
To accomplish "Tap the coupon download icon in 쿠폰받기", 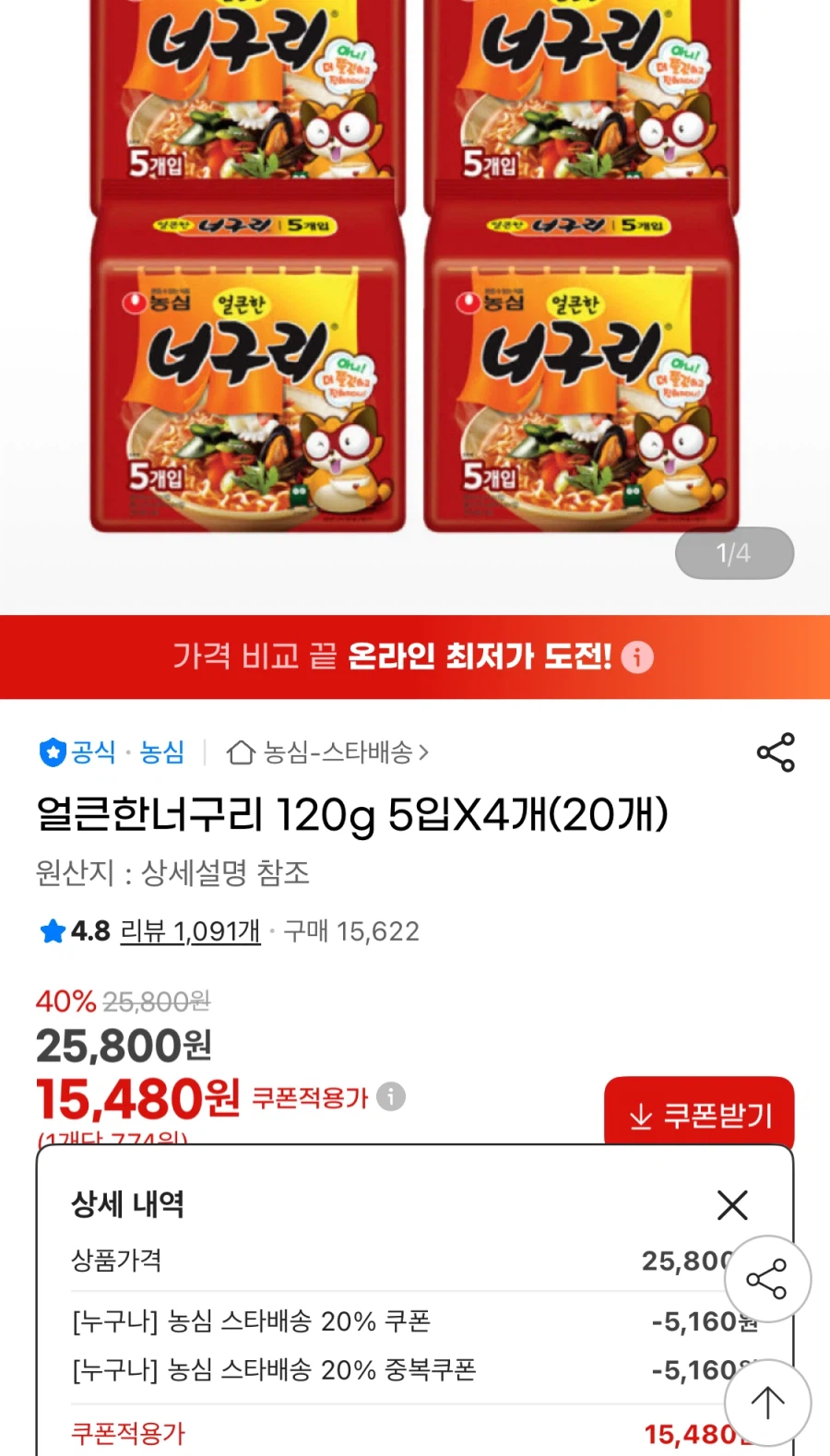I will 638,1117.
